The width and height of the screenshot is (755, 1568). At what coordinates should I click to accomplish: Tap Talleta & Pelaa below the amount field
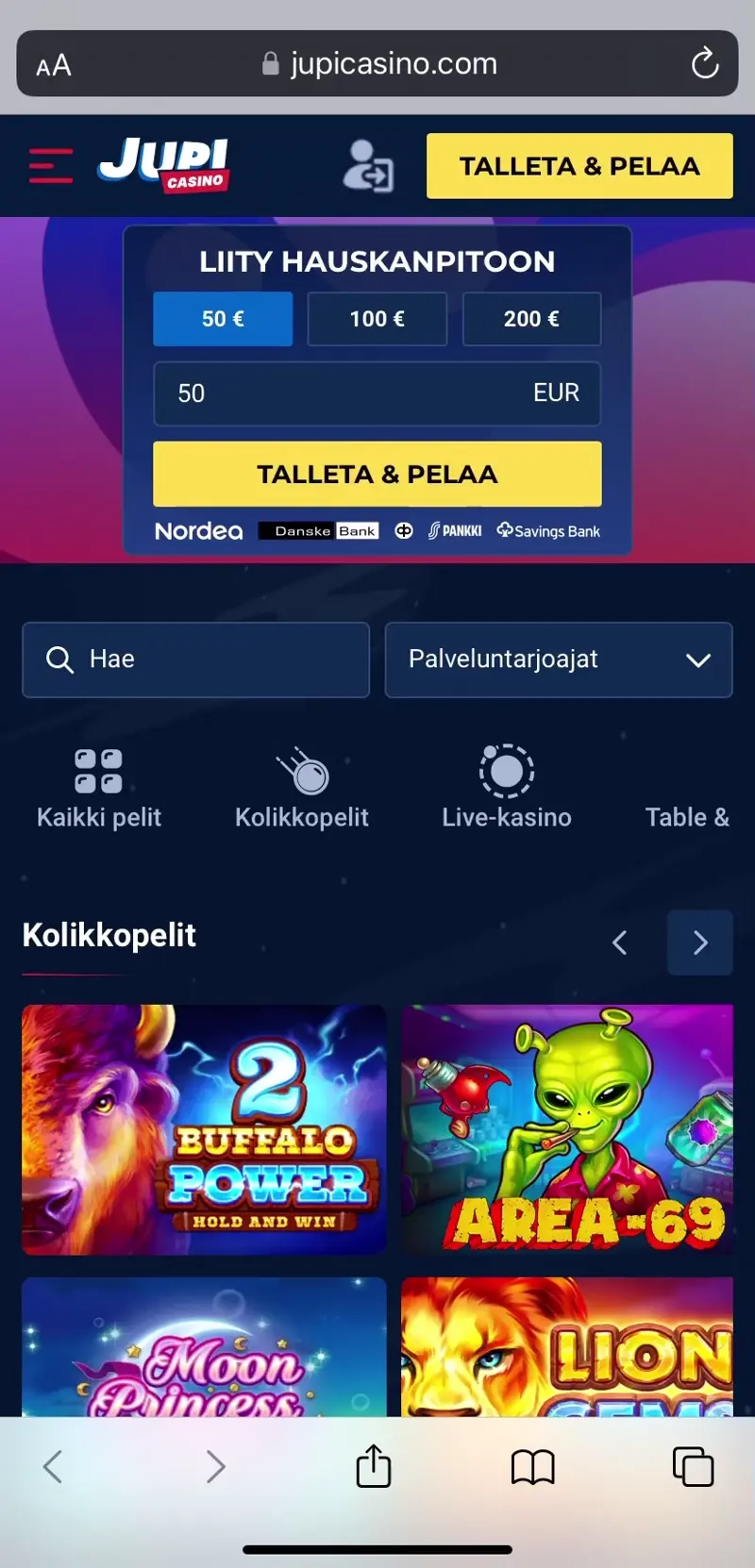(377, 474)
